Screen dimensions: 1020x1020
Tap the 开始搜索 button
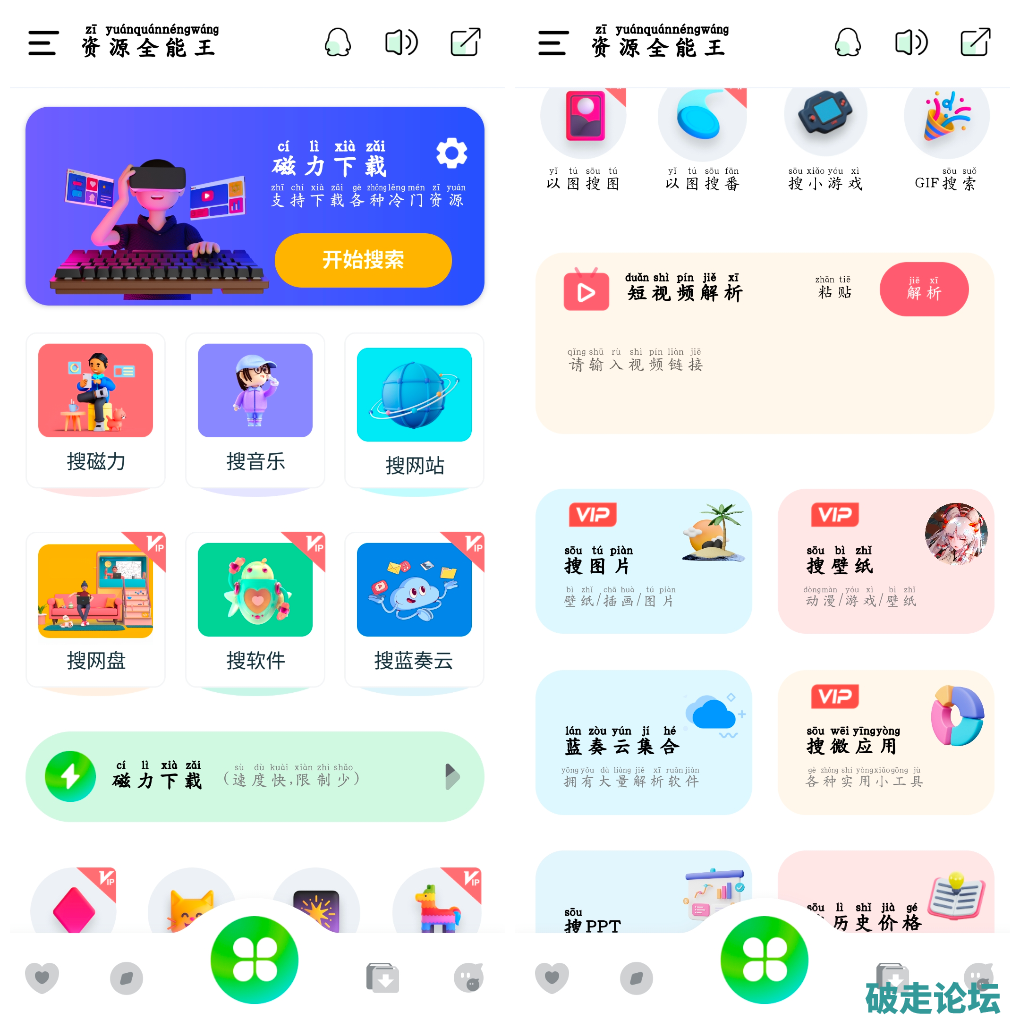pyautogui.click(x=363, y=260)
